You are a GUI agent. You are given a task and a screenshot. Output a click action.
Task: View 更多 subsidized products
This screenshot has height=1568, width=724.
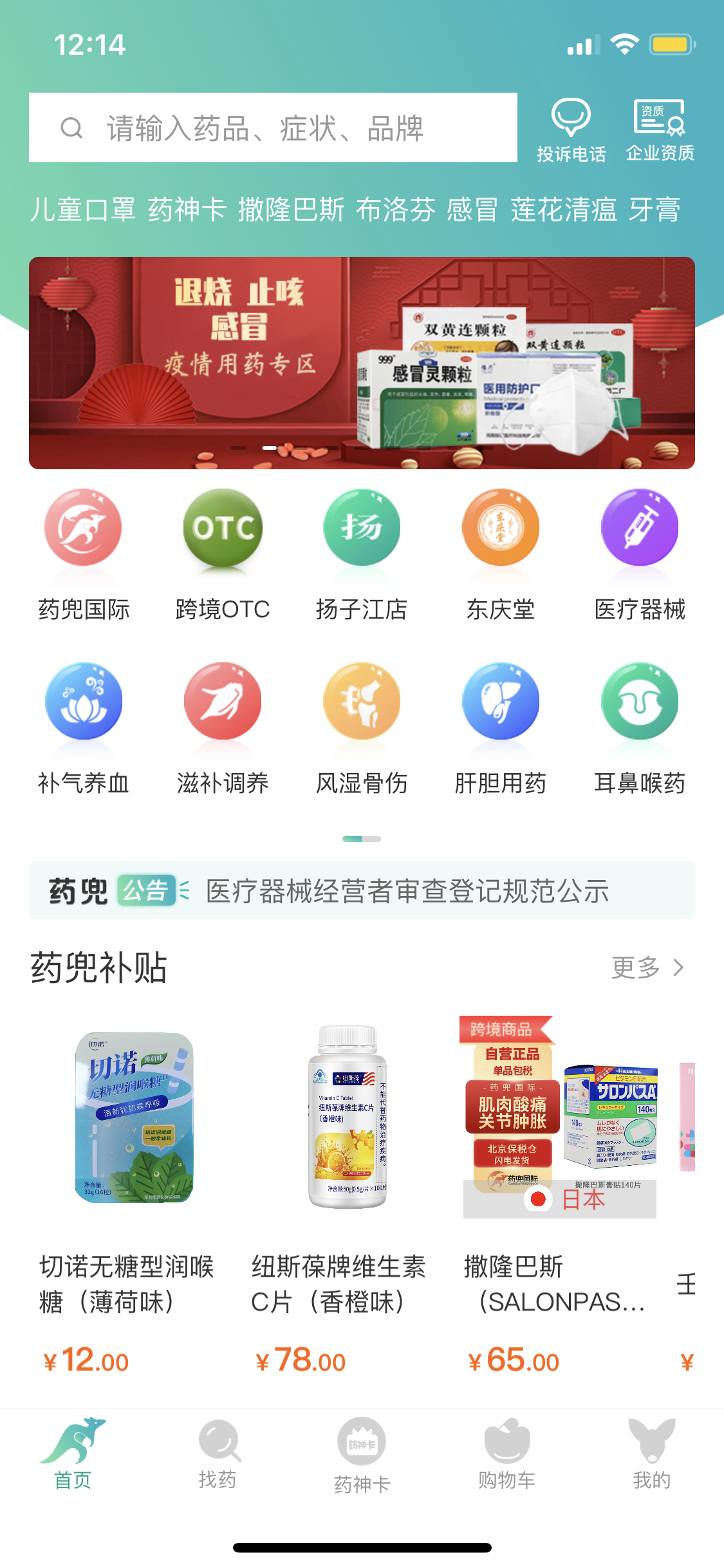647,967
